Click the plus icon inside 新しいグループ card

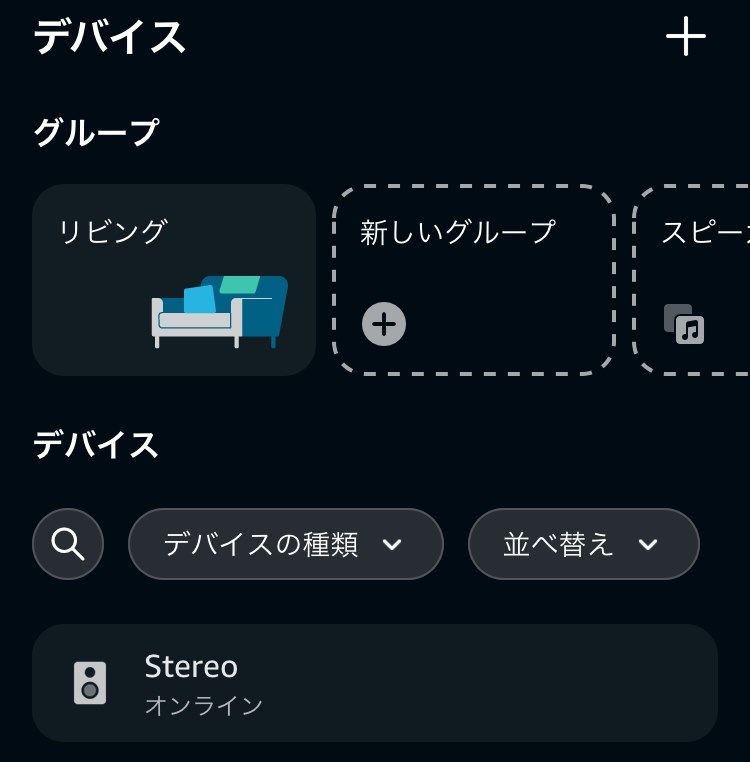click(382, 322)
